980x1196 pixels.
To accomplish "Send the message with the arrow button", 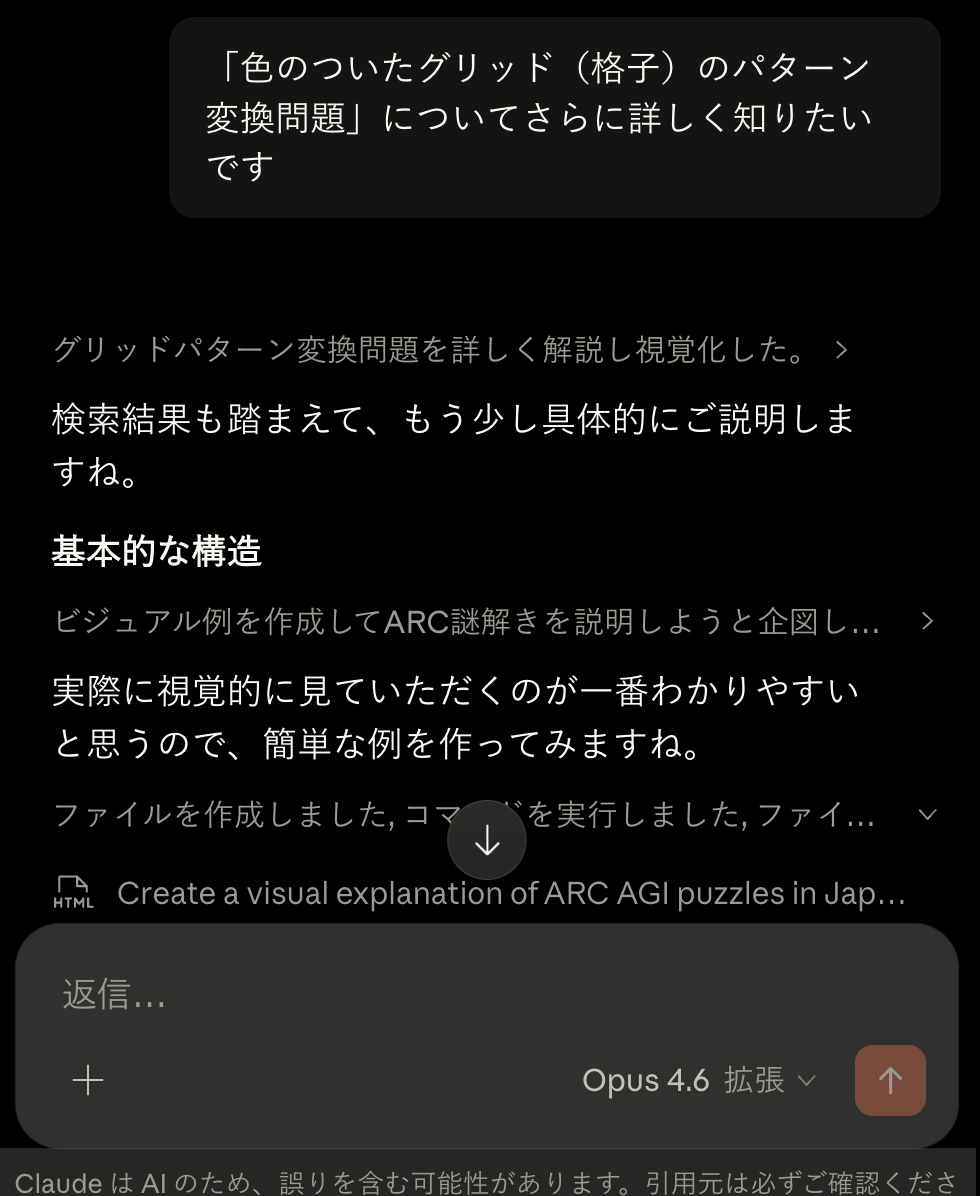I will 890,1080.
